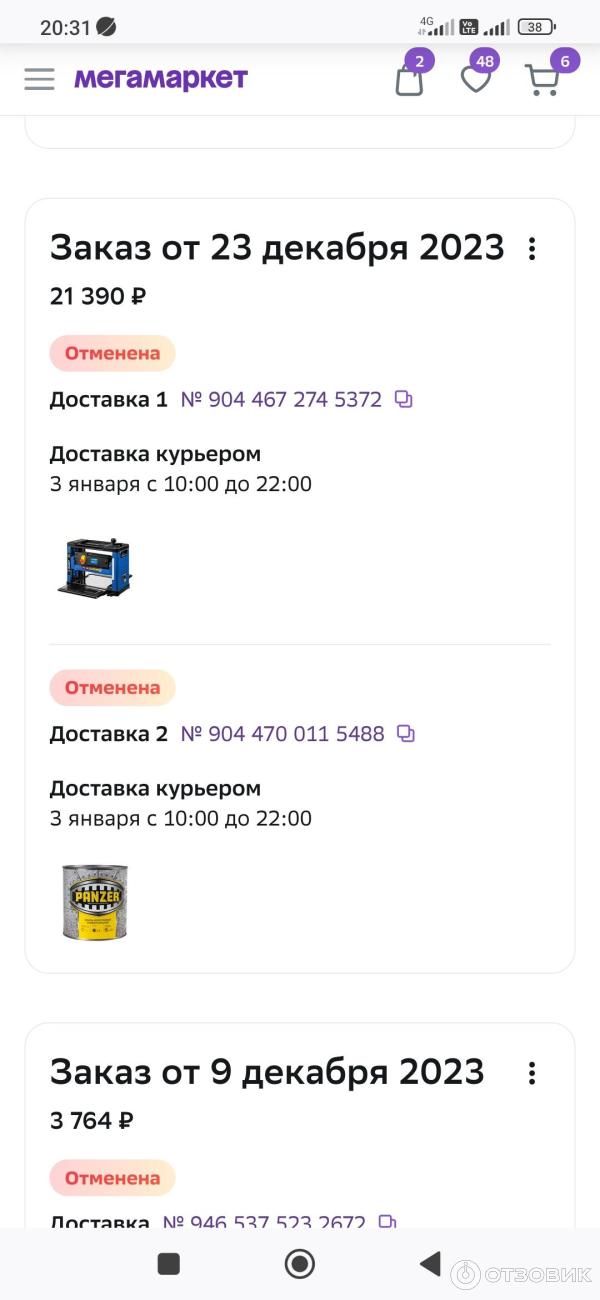
Task: Open the shopping cart with 6 items
Action: coord(542,79)
